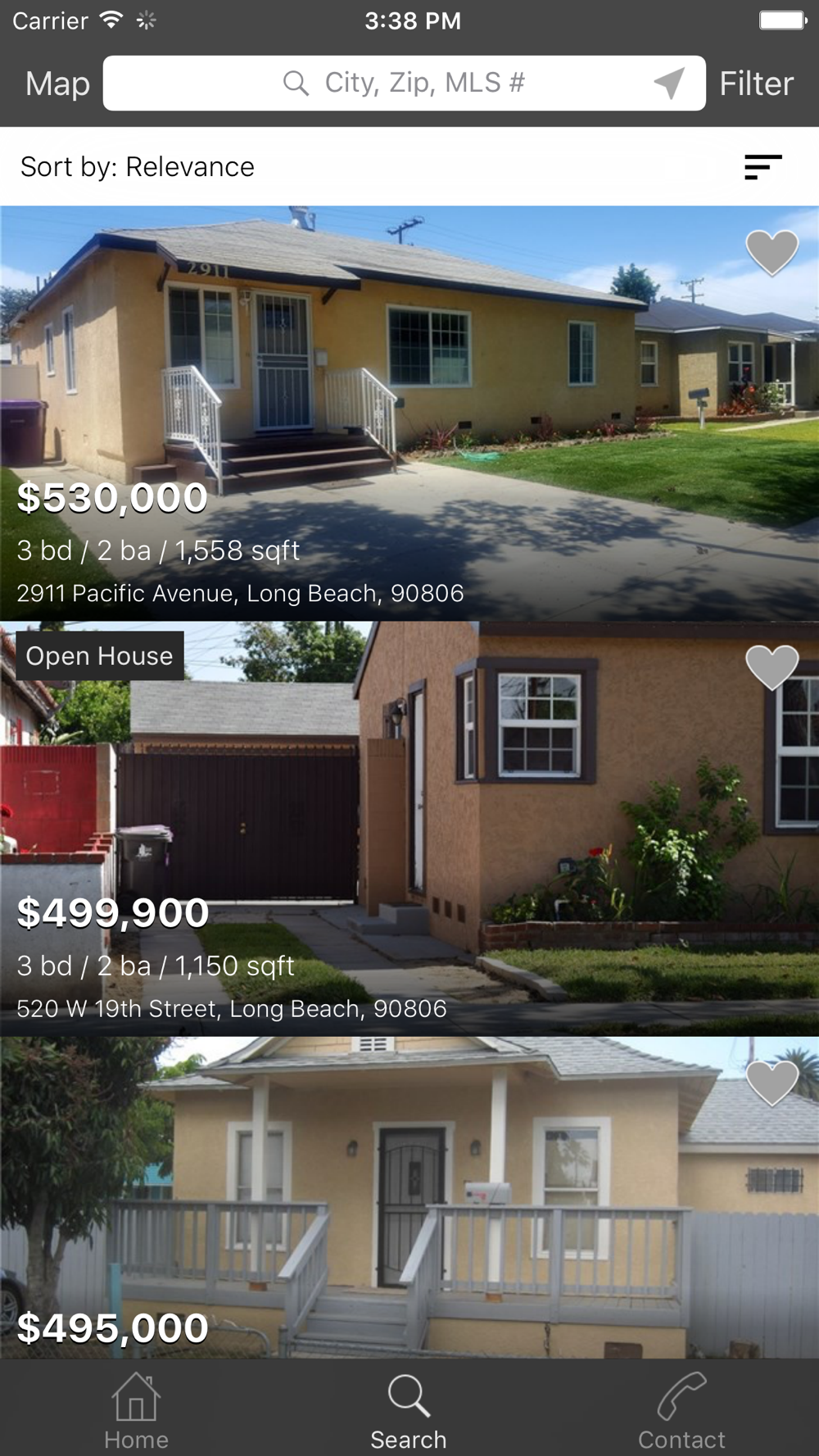Favorite the 2911 Pacific Avenue listing
The image size is (819, 1456).
pyautogui.click(x=771, y=252)
